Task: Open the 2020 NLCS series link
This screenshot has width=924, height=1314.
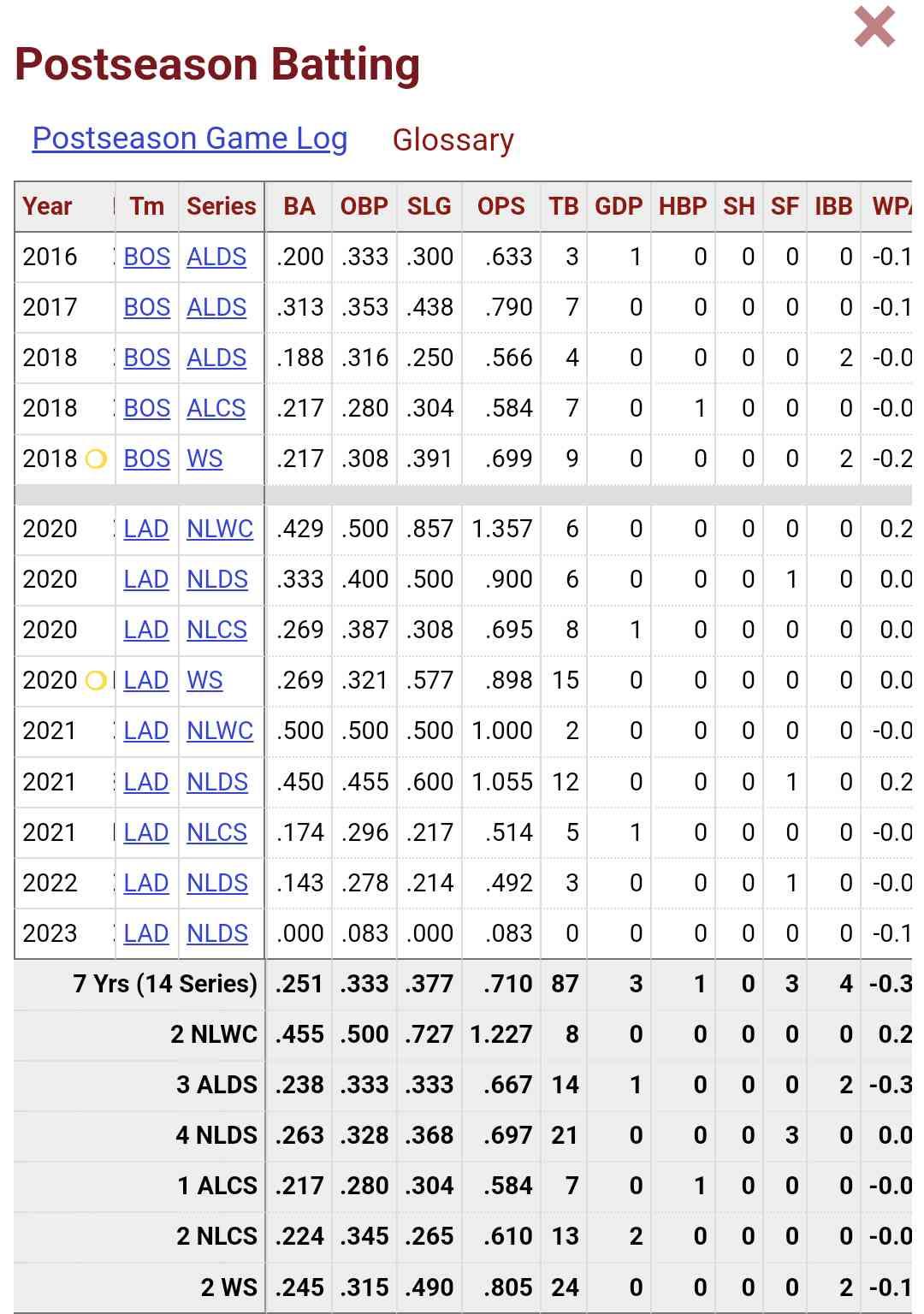Action: click(216, 630)
